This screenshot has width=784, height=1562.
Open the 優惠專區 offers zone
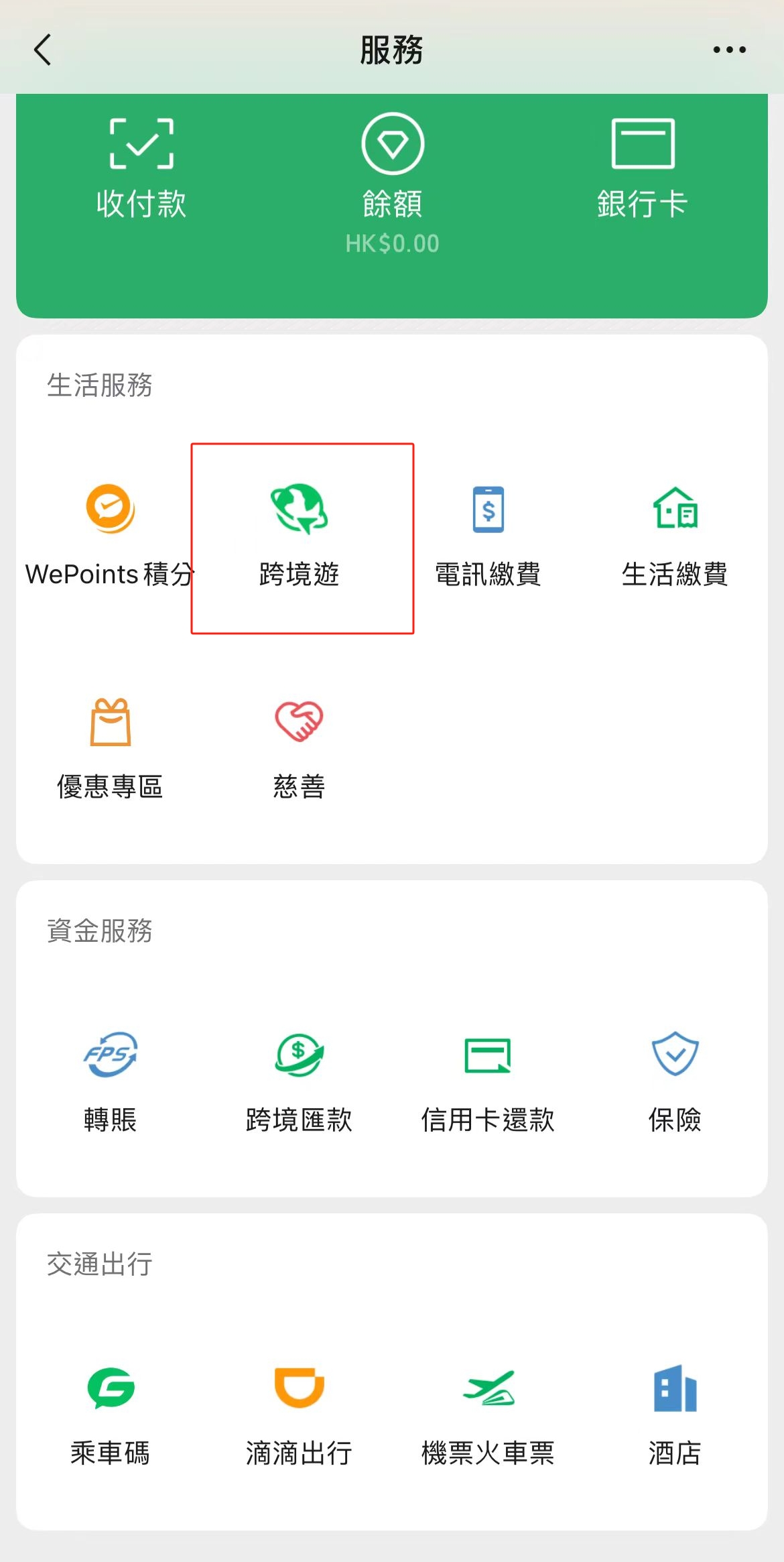[x=110, y=749]
